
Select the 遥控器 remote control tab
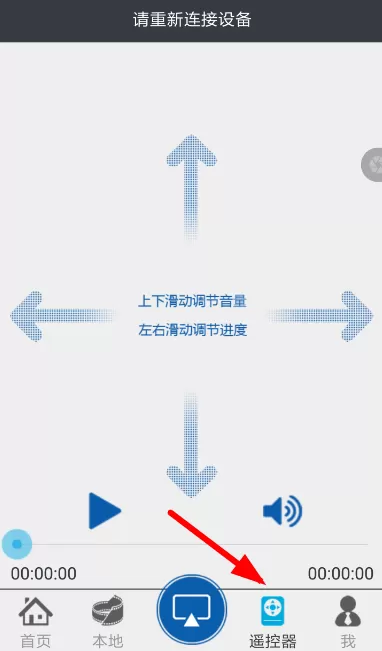[x=273, y=622]
